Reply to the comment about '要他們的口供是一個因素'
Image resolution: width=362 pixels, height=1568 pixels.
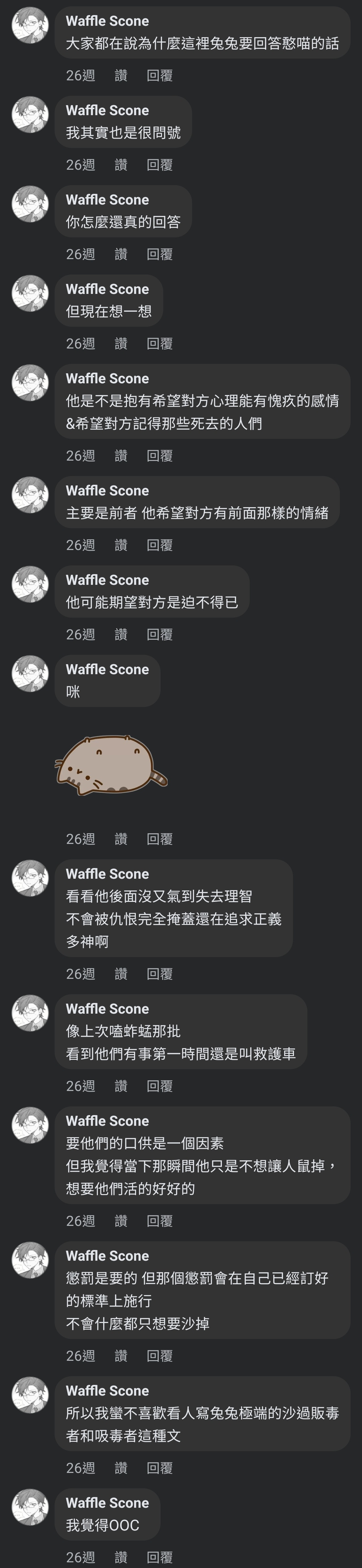159,1221
